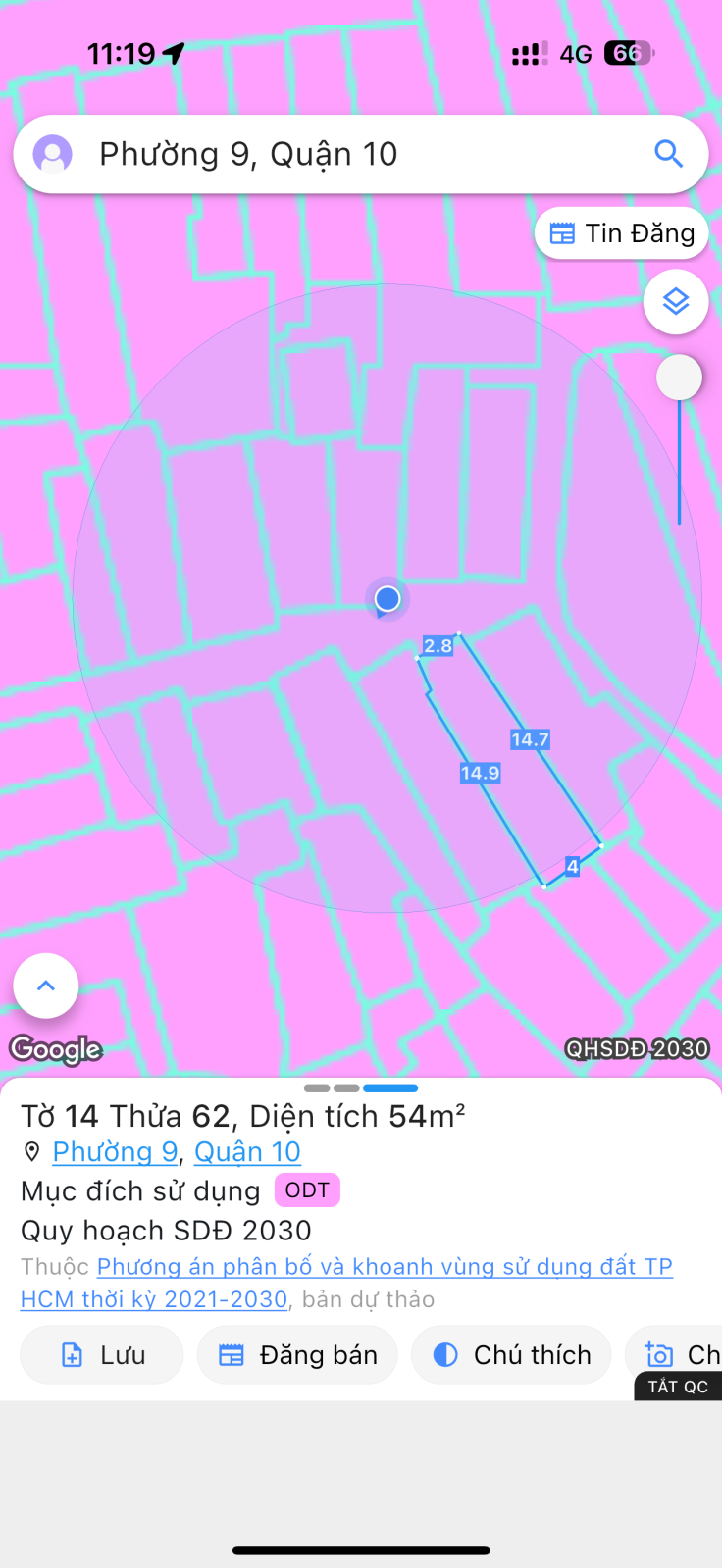Tap the overlay opacity slider handle
722x1568 pixels.
coord(679,378)
